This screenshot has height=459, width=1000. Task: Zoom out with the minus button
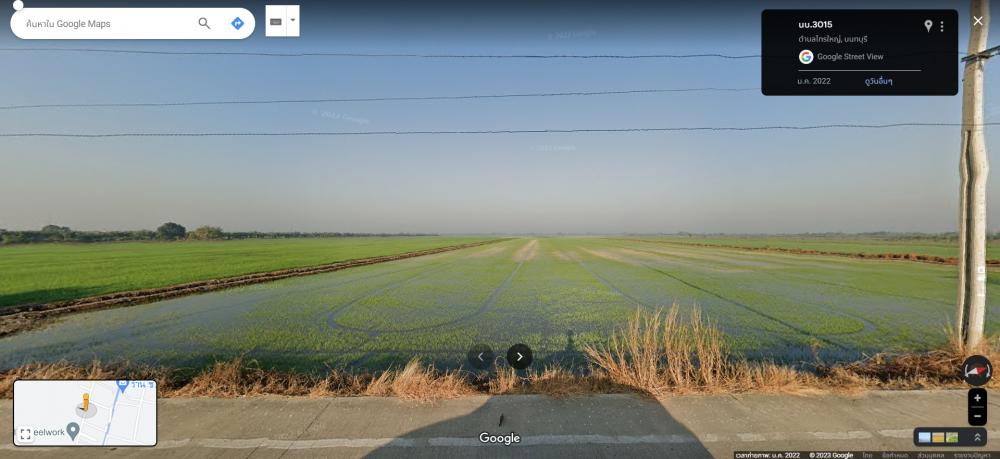977,416
